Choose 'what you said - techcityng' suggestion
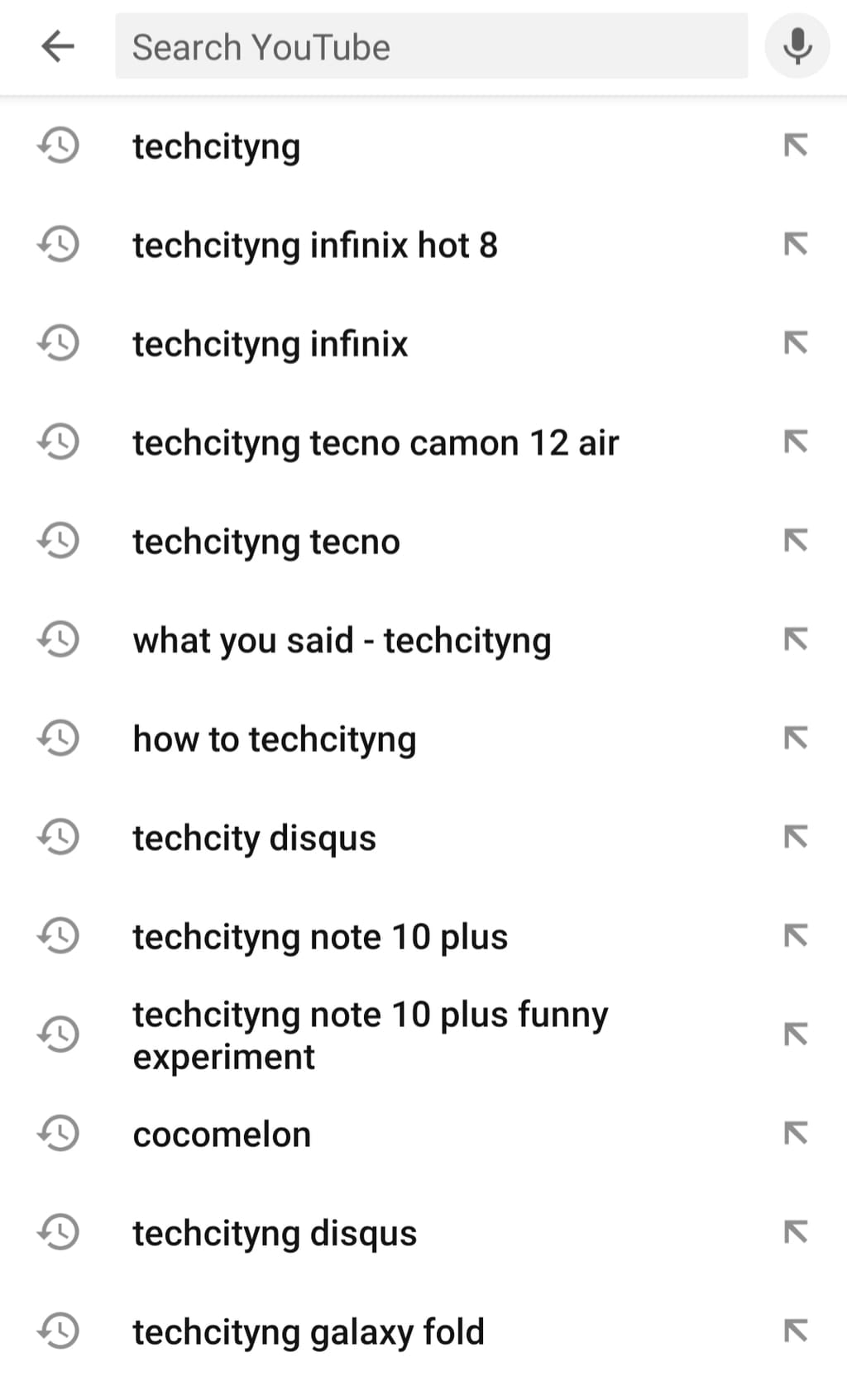 pos(342,641)
